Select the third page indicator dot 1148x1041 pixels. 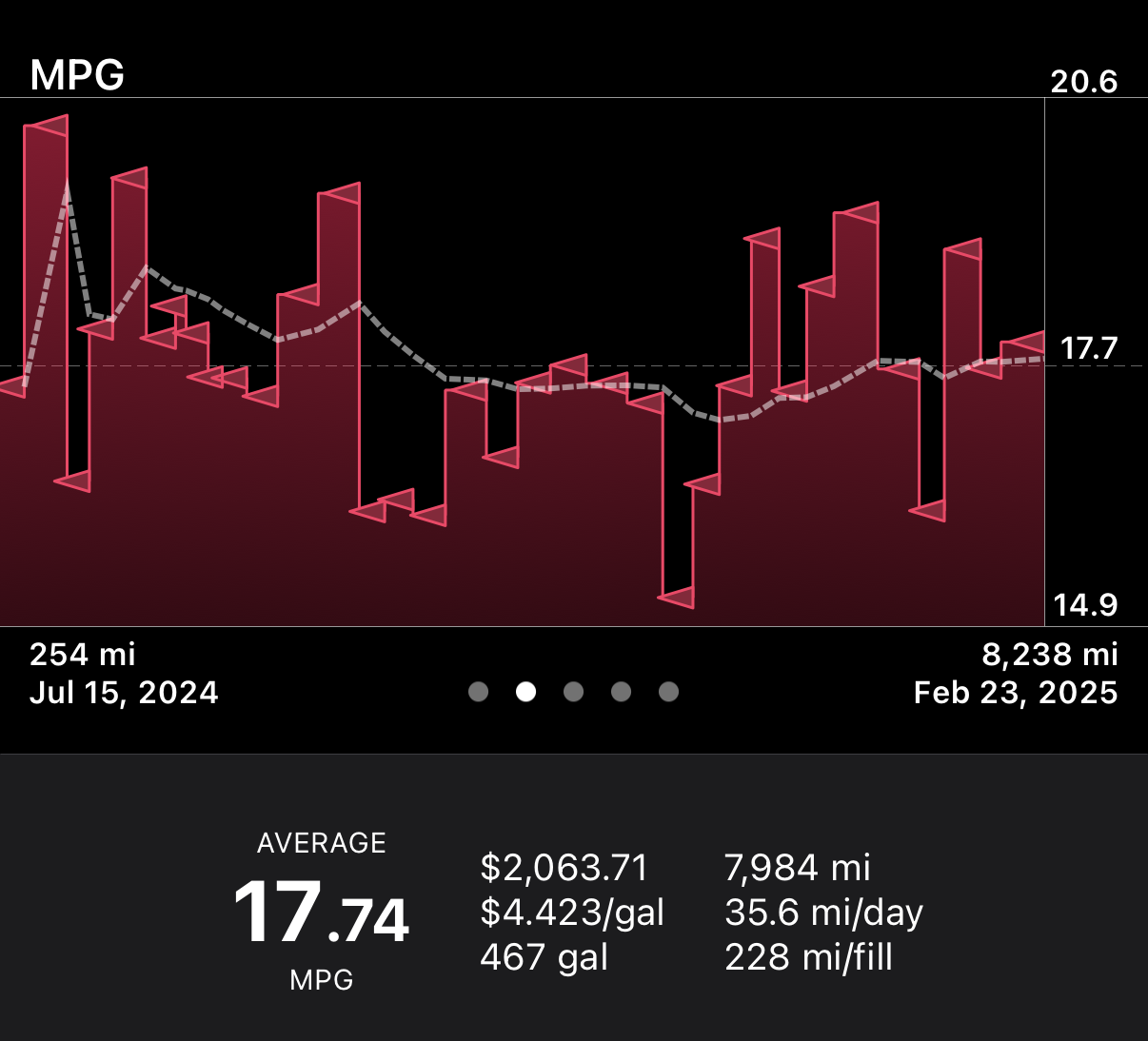(573, 692)
